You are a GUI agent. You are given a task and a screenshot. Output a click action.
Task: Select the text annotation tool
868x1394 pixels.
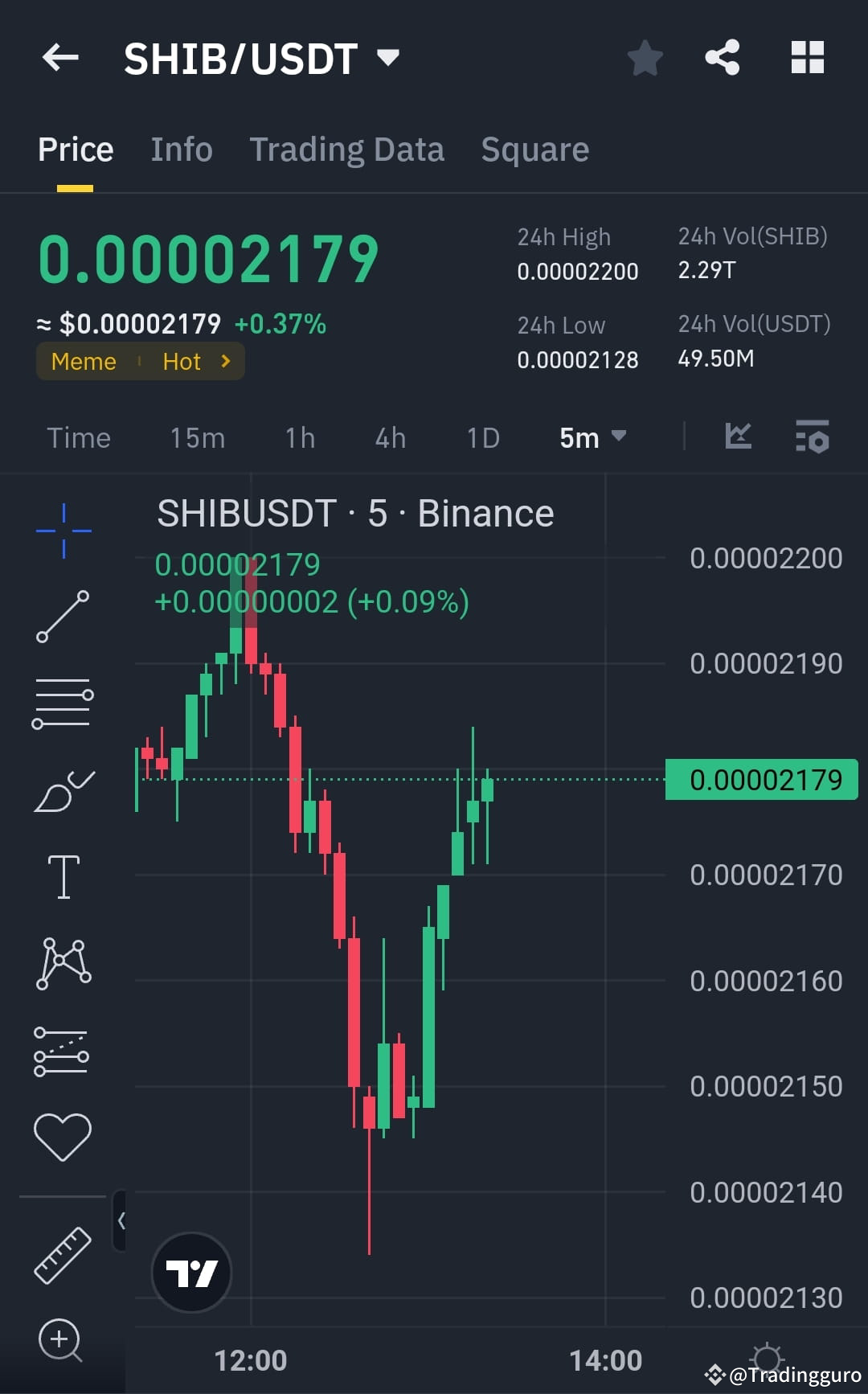tap(64, 876)
